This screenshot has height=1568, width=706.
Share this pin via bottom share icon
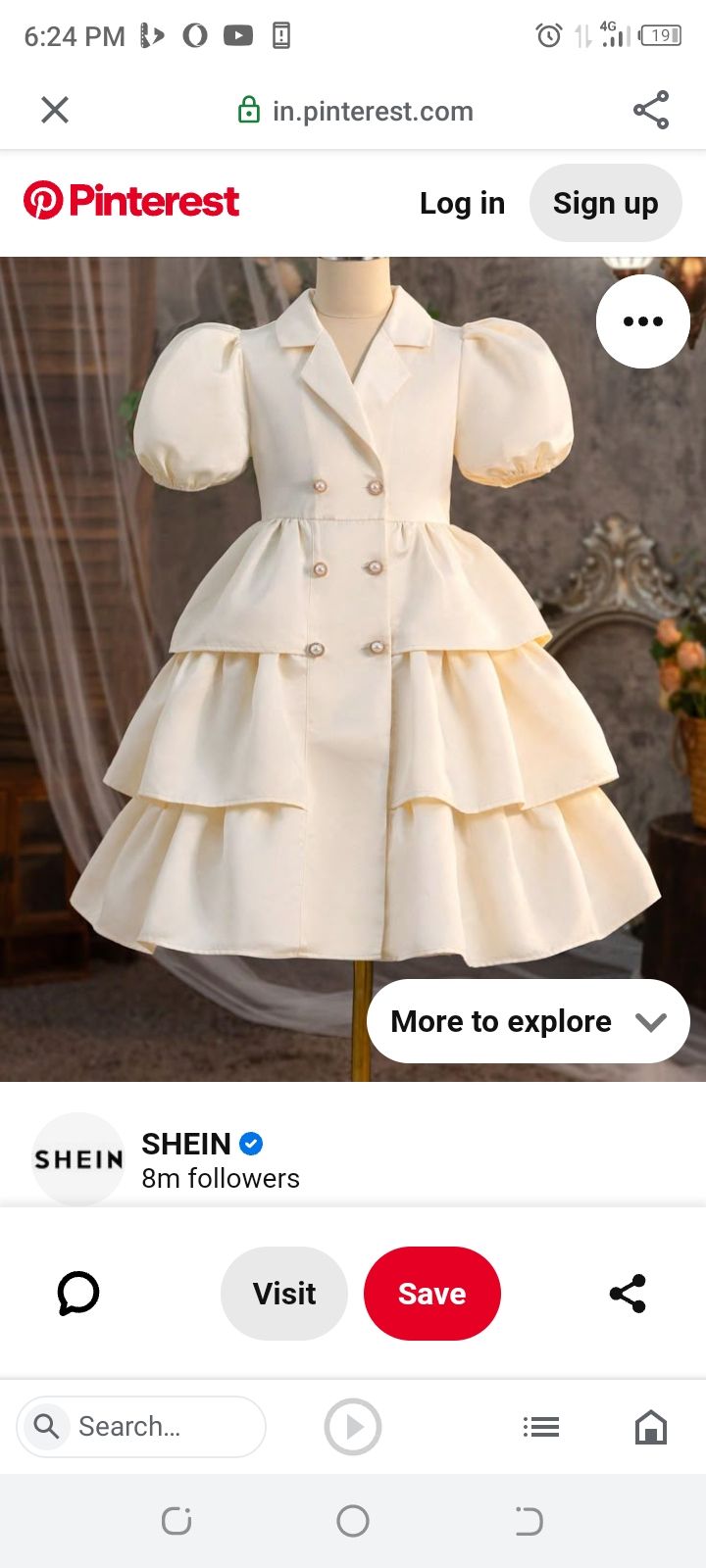click(x=628, y=1294)
